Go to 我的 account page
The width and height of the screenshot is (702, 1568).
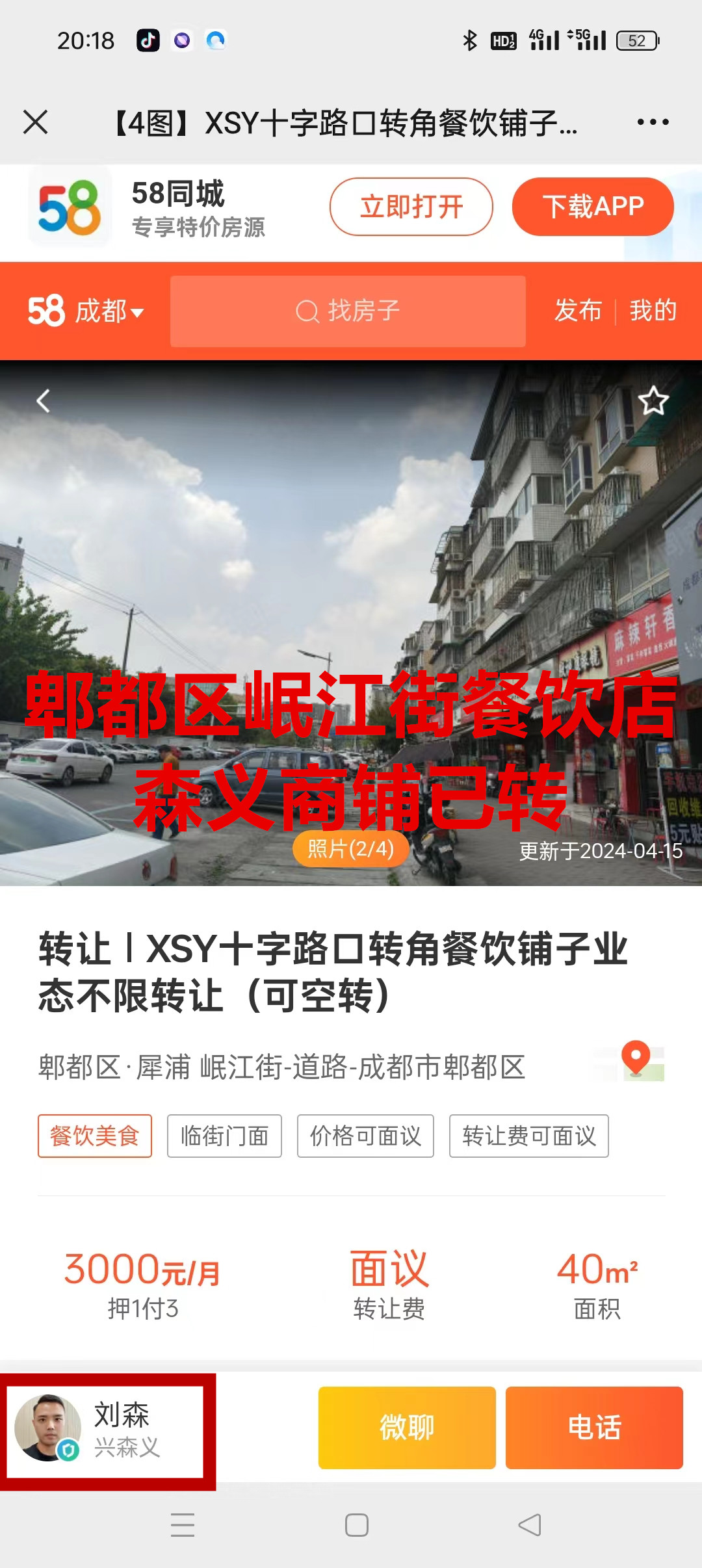tap(653, 311)
